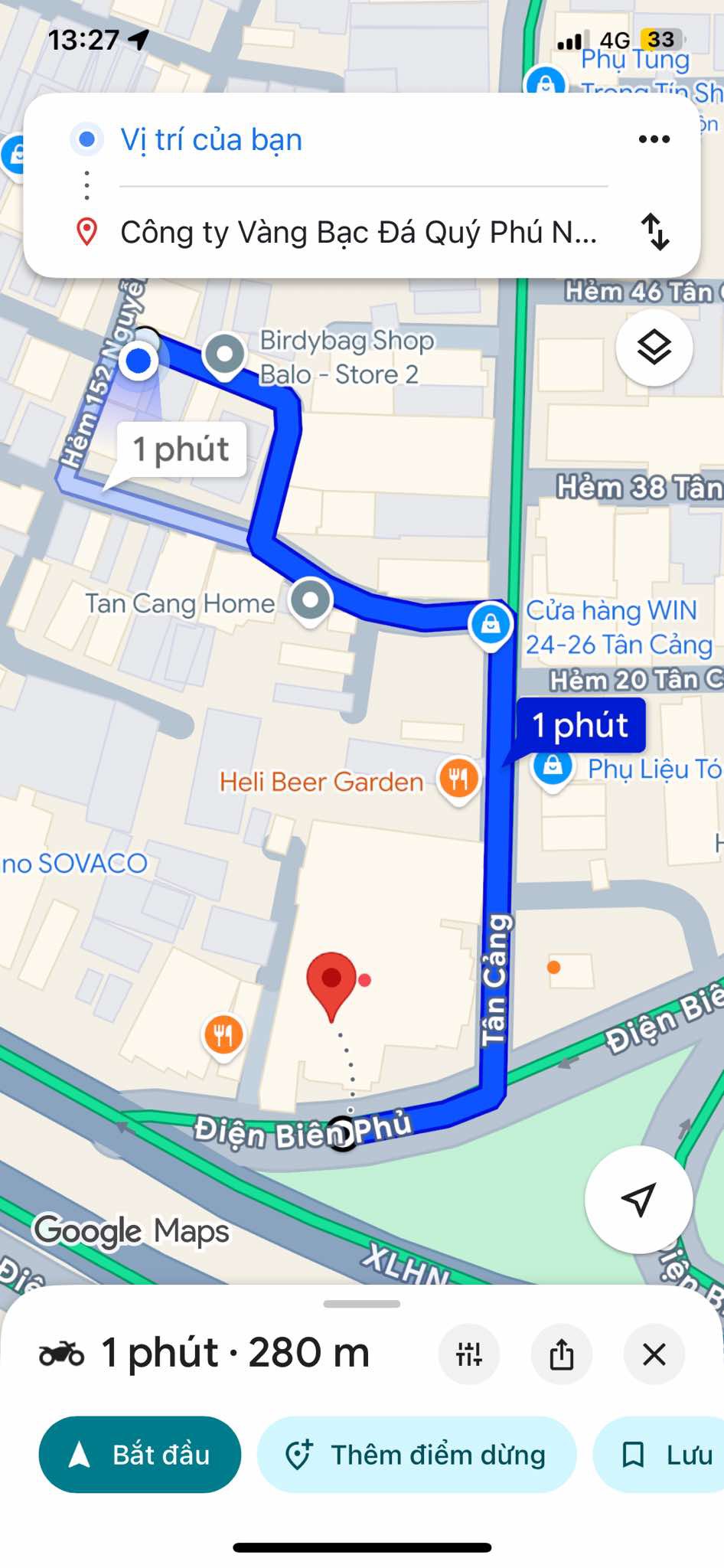Tap Thêm điểm dừng to add stop

tap(416, 1454)
